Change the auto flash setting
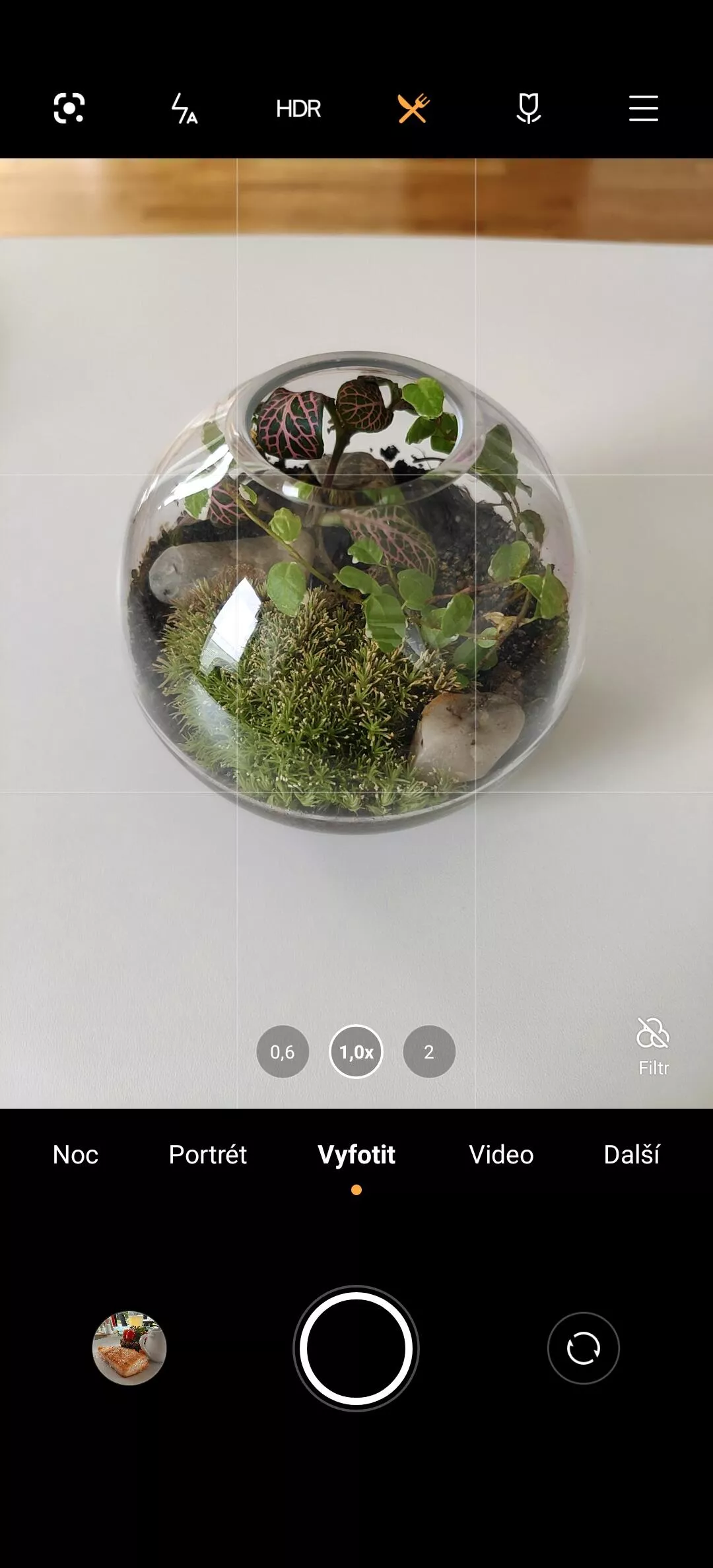Screen dimensions: 713x1568 tap(184, 108)
